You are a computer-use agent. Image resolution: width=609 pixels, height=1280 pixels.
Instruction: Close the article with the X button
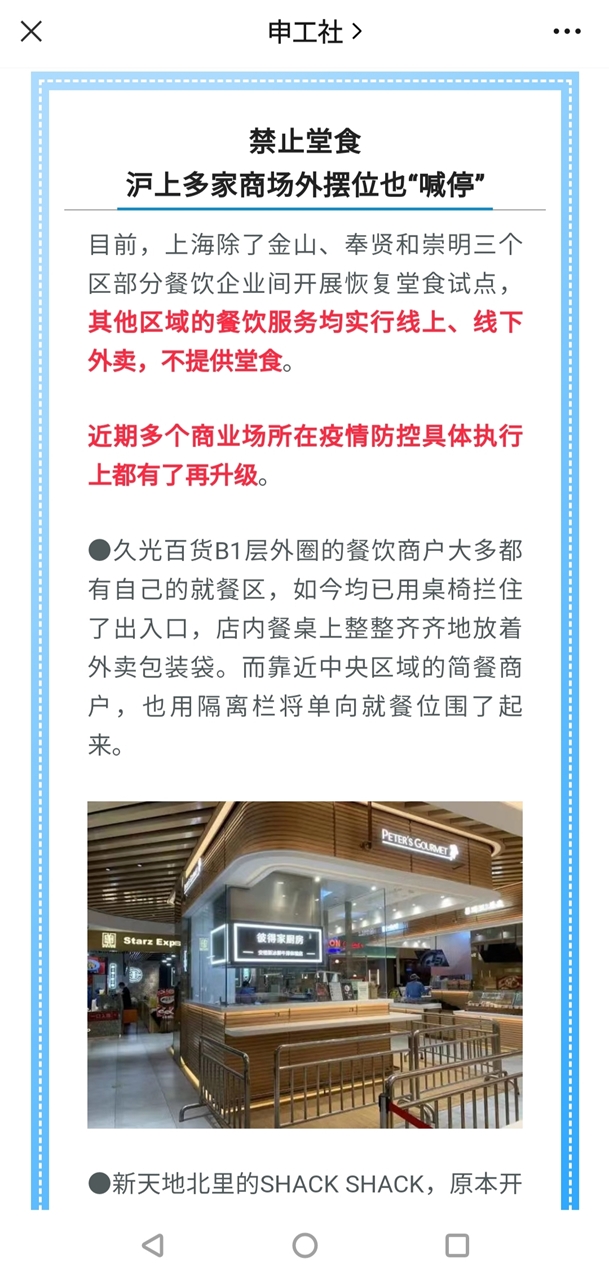(32, 32)
